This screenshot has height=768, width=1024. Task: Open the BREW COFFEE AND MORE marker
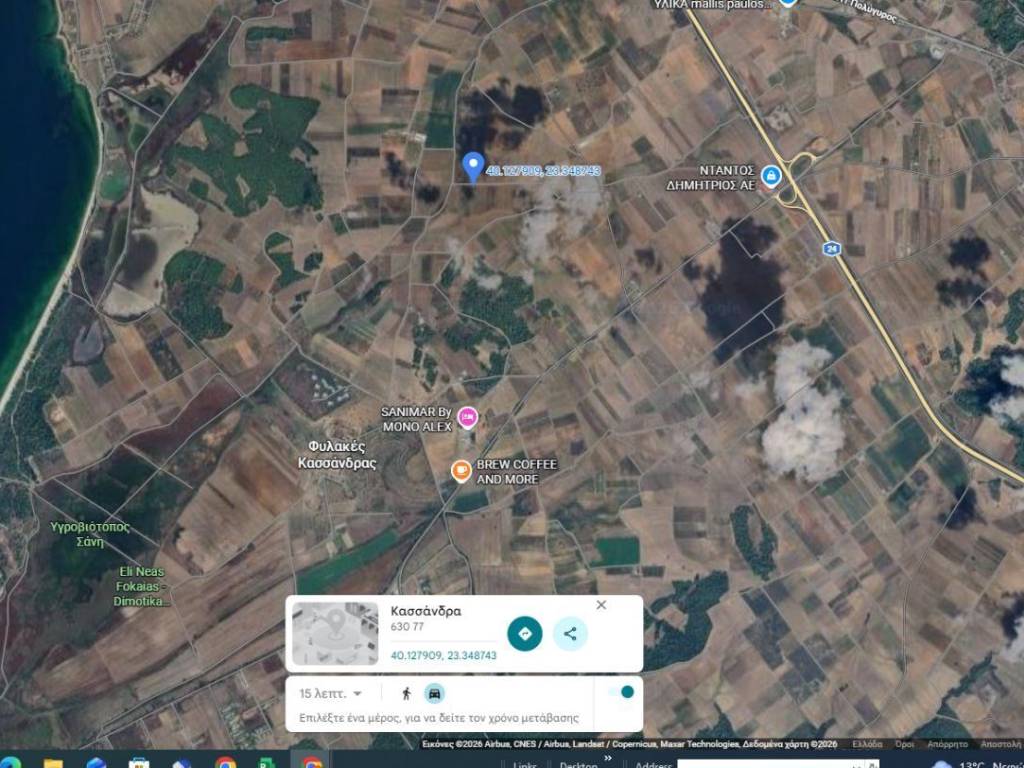coord(461,471)
